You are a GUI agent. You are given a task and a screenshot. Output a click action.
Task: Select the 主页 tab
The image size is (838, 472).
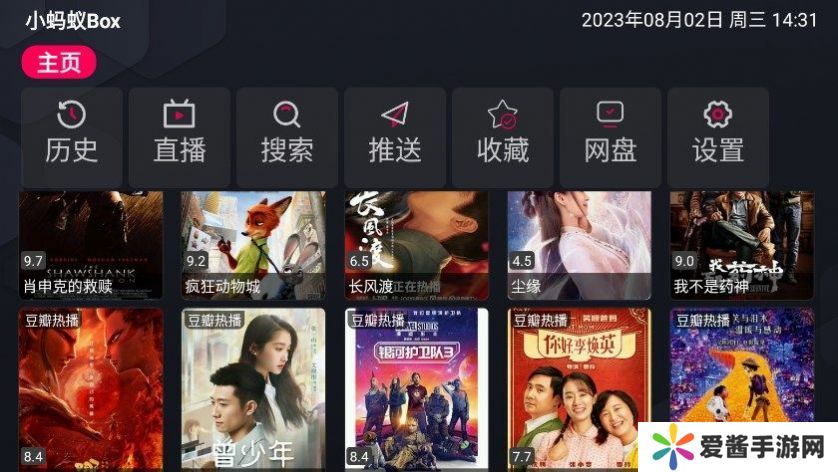point(59,62)
